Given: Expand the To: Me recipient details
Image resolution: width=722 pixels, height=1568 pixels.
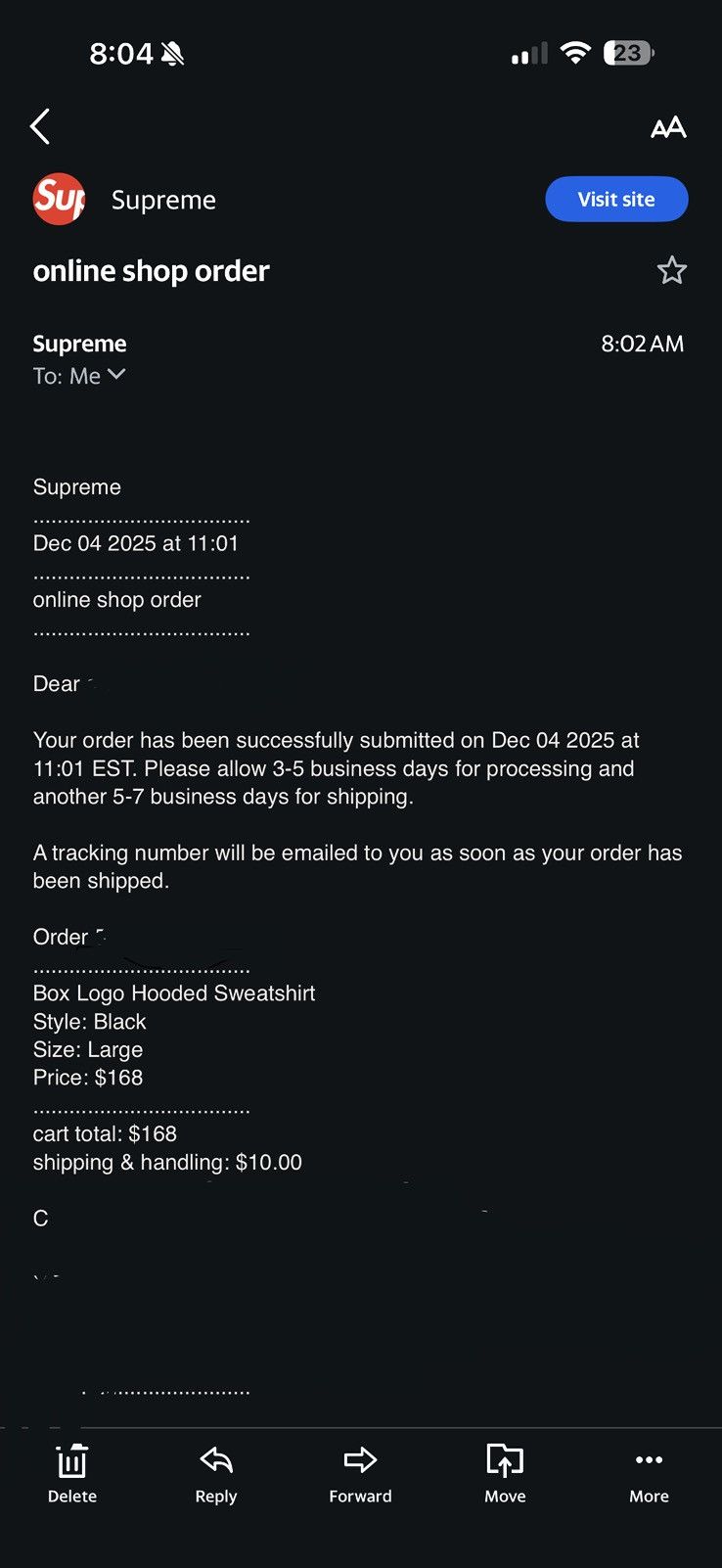Looking at the screenshot, I should tap(79, 376).
